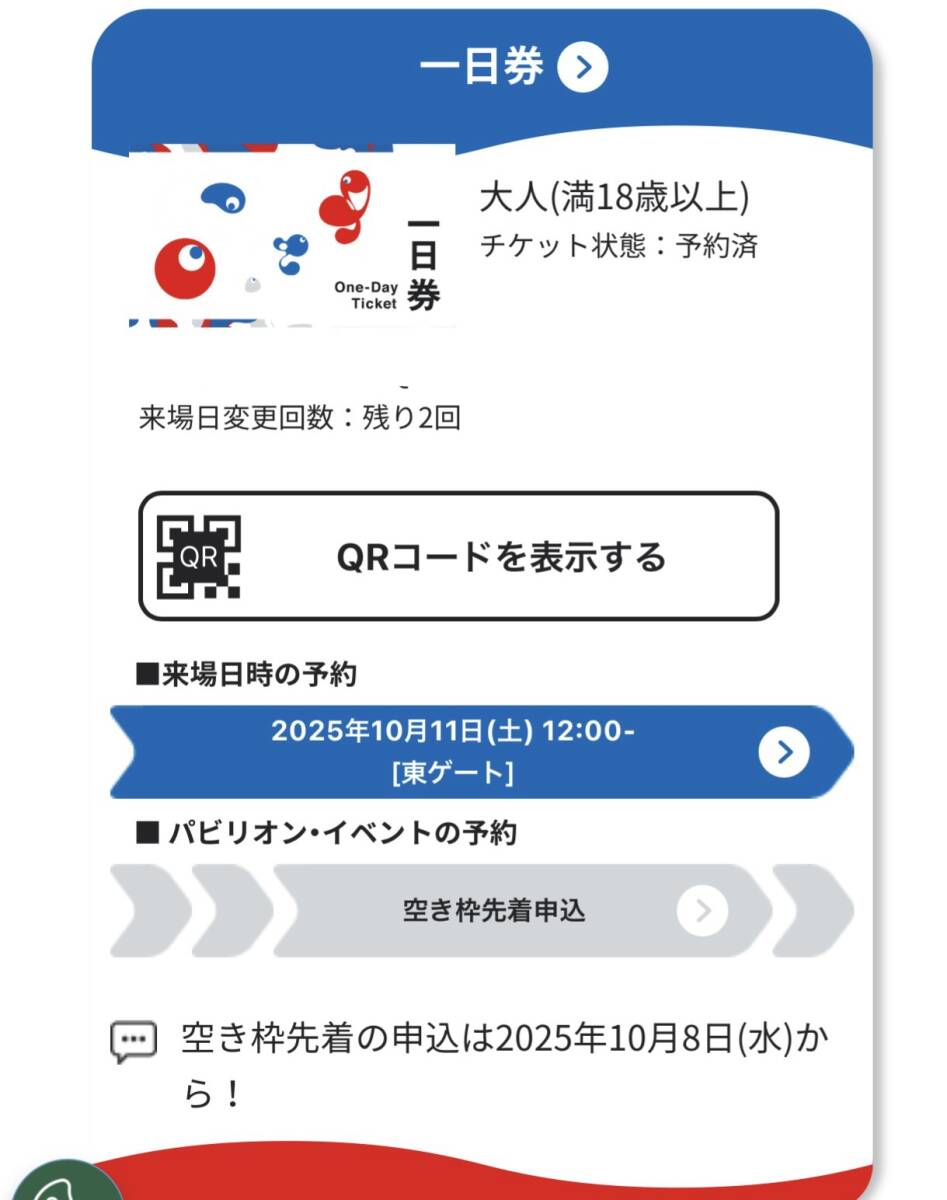Show the QR code with QRコードを表示する
Viewport: 947px width, 1200px height.
(x=458, y=556)
